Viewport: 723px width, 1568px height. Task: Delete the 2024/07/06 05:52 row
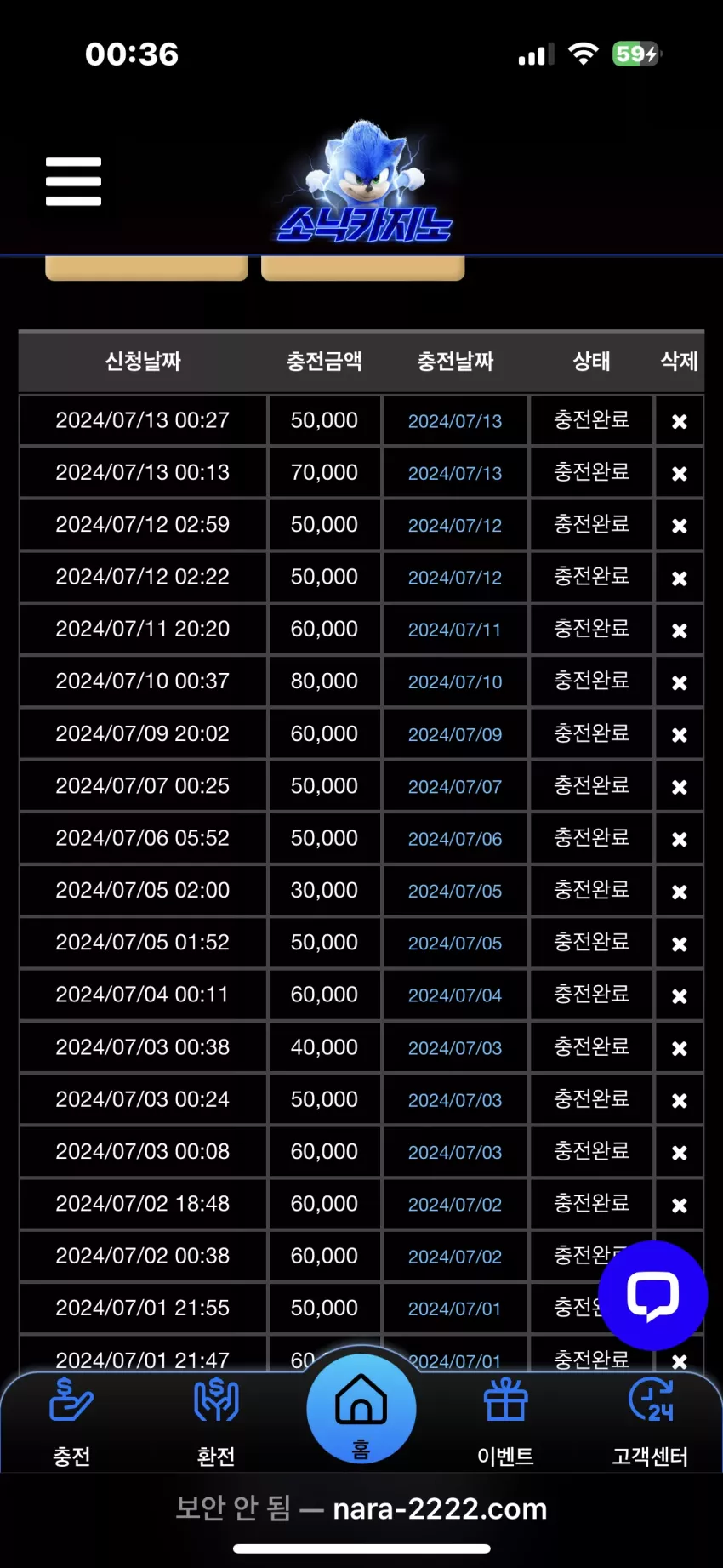point(679,839)
